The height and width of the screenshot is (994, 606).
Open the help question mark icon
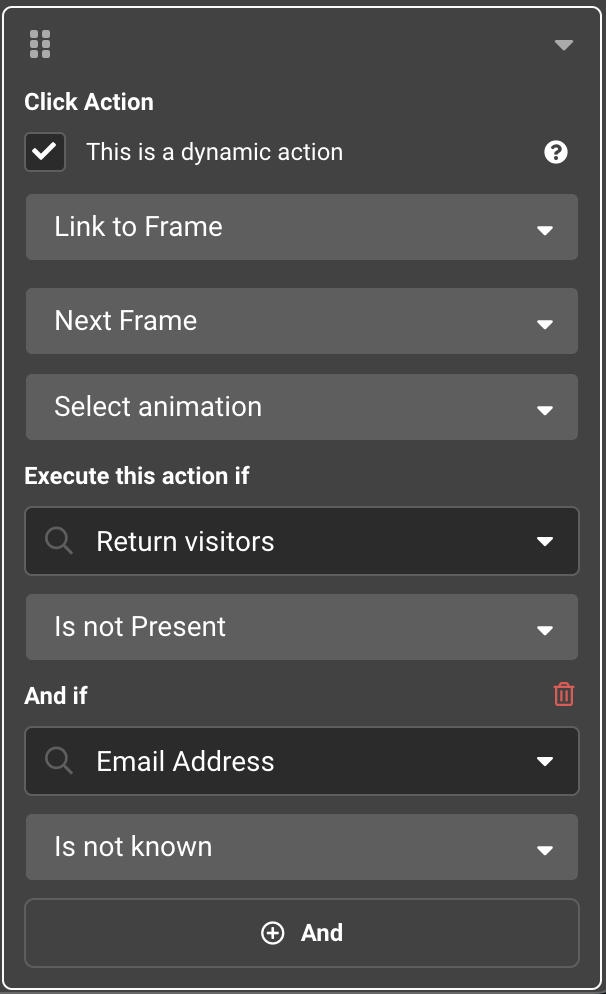pyautogui.click(x=556, y=152)
